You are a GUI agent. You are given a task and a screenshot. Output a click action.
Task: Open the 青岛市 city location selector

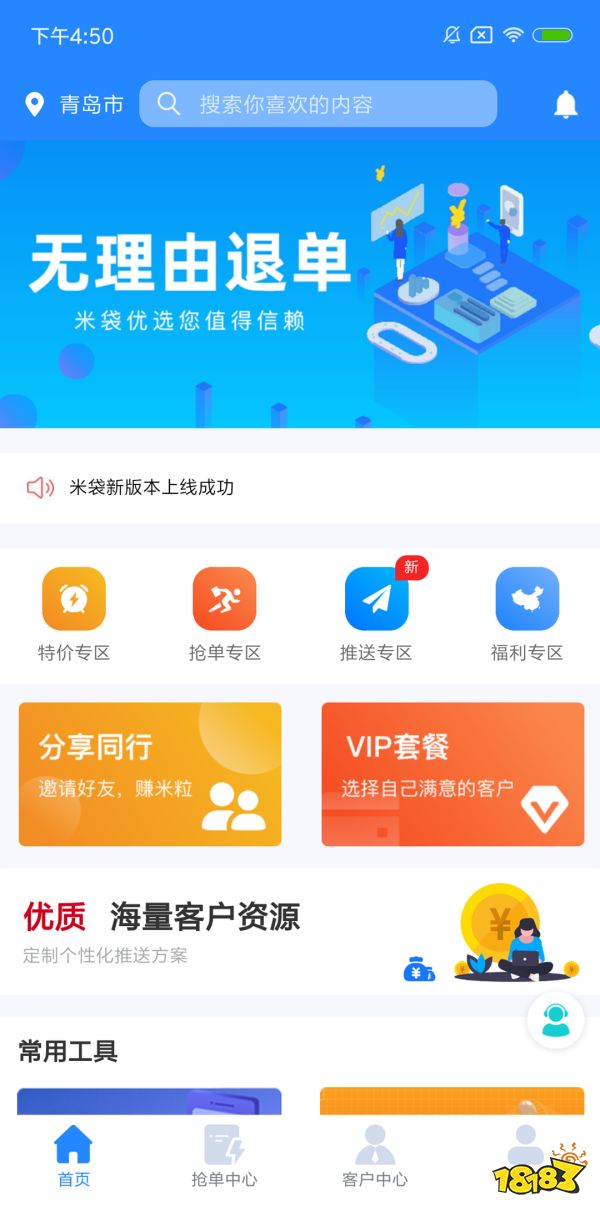[x=75, y=104]
